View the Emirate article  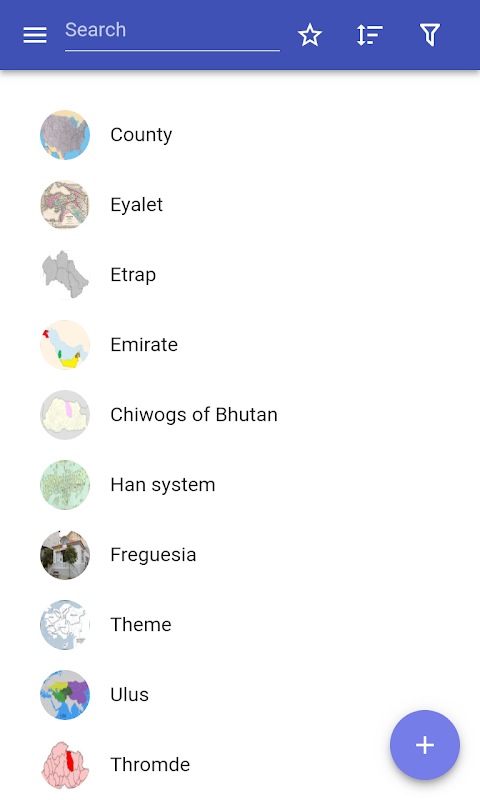pos(240,345)
